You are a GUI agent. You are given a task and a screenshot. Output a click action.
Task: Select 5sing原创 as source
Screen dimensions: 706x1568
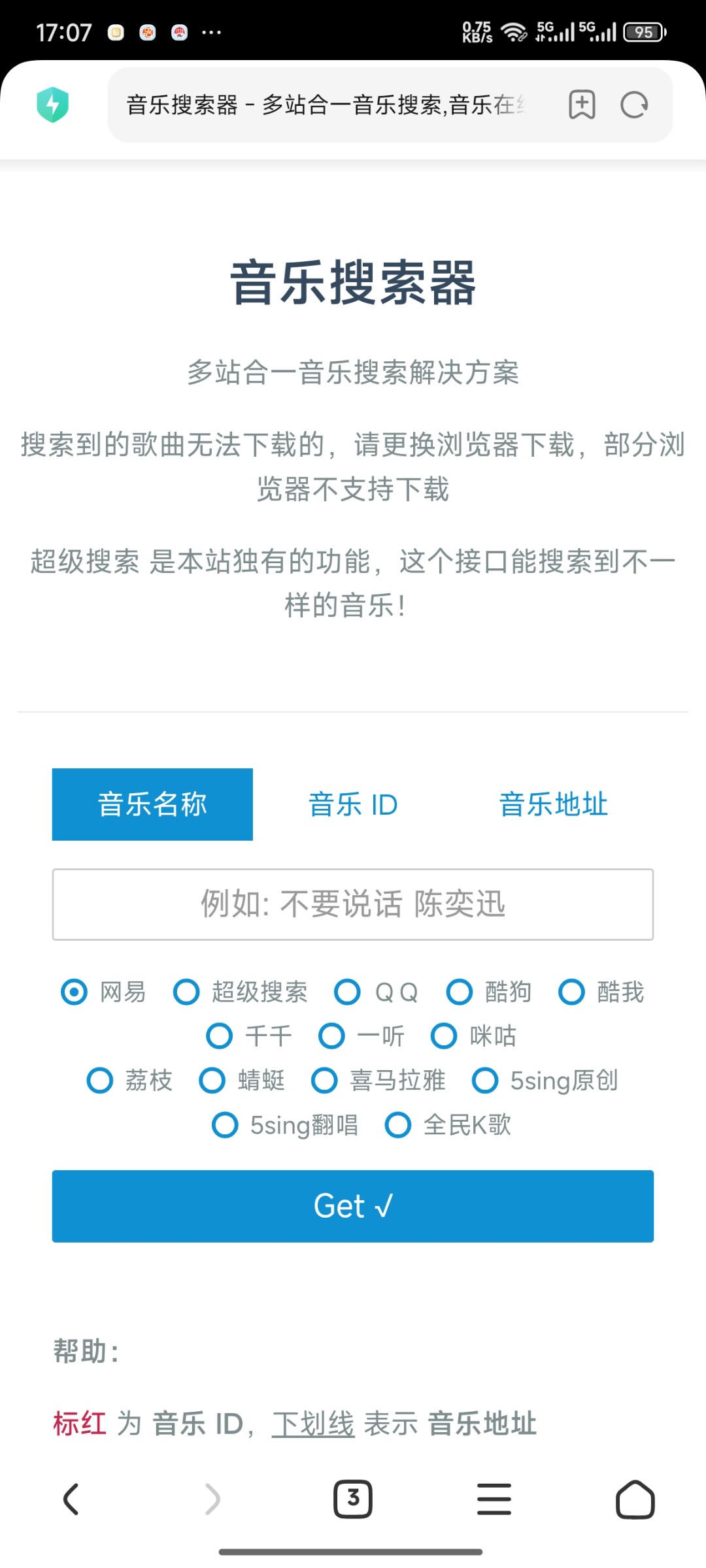485,1080
